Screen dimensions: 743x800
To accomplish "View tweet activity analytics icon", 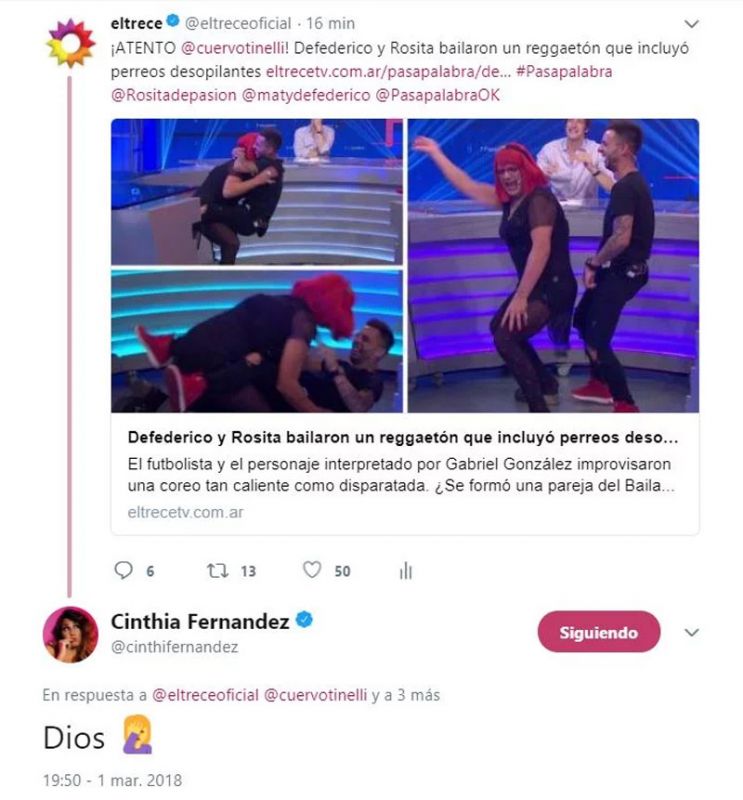I will tap(406, 571).
